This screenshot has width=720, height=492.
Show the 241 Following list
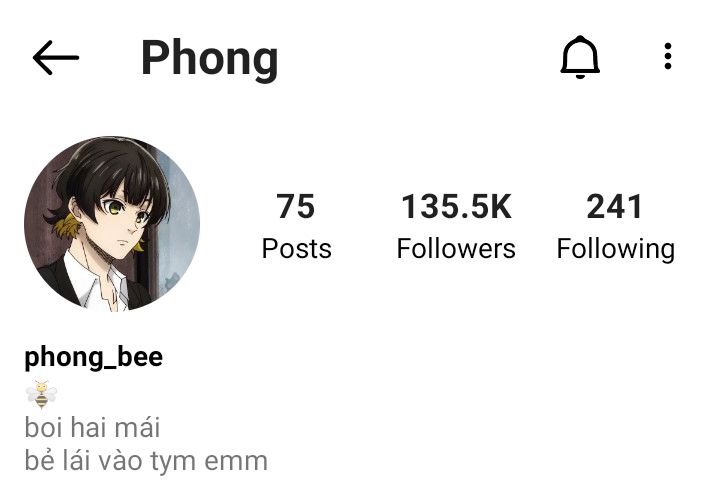(x=615, y=226)
